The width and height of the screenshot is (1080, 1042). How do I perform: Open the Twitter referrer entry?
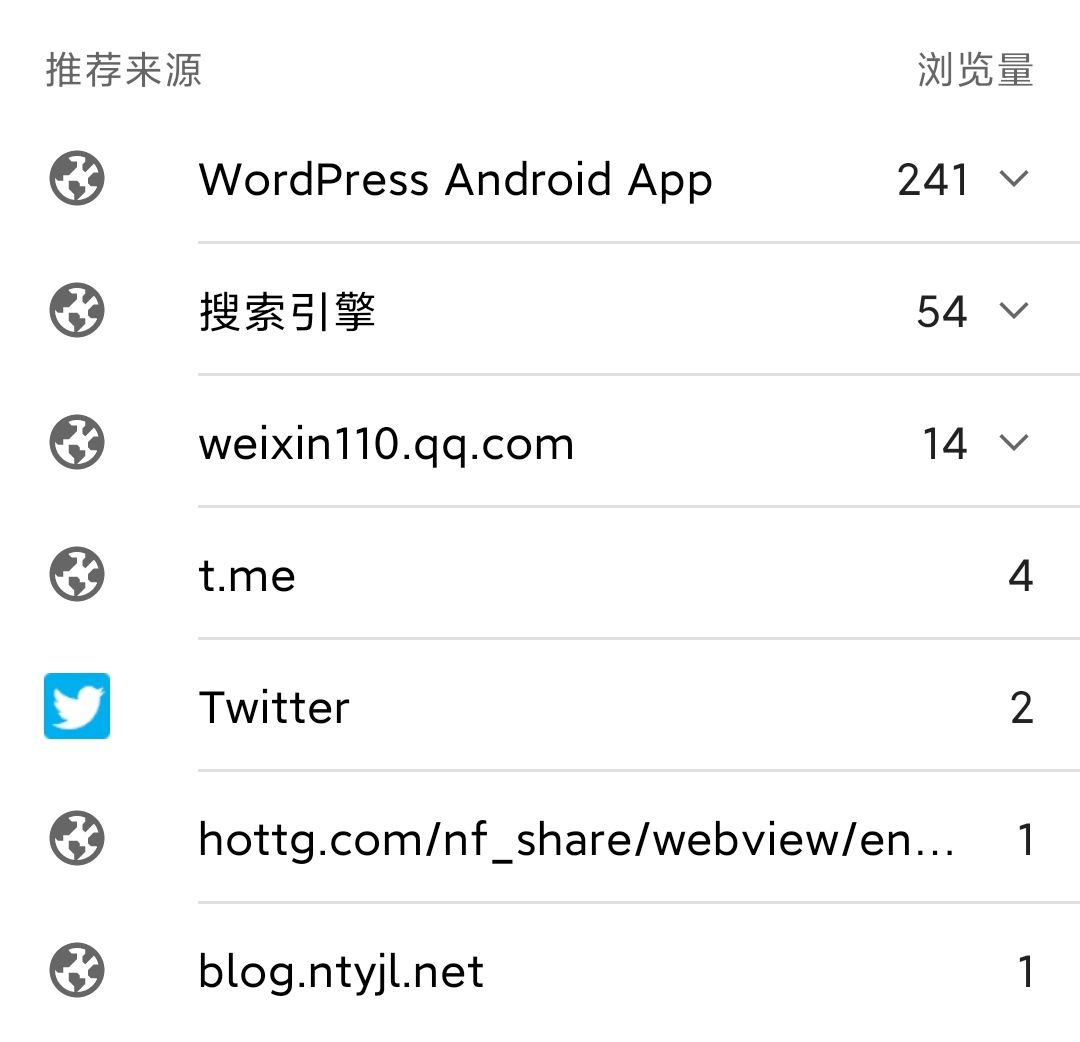(x=275, y=708)
